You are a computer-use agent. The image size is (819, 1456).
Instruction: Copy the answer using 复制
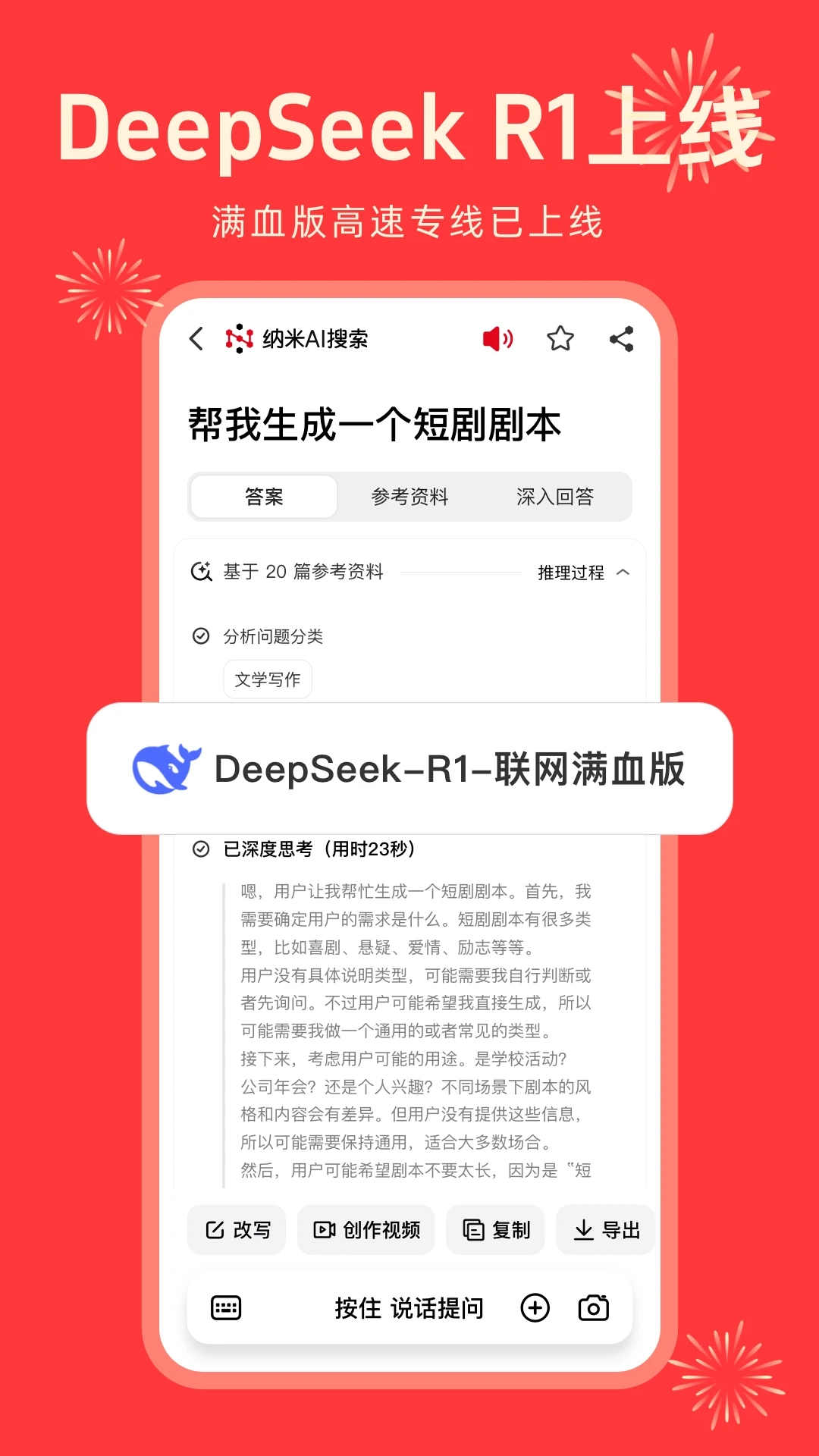click(x=495, y=1230)
